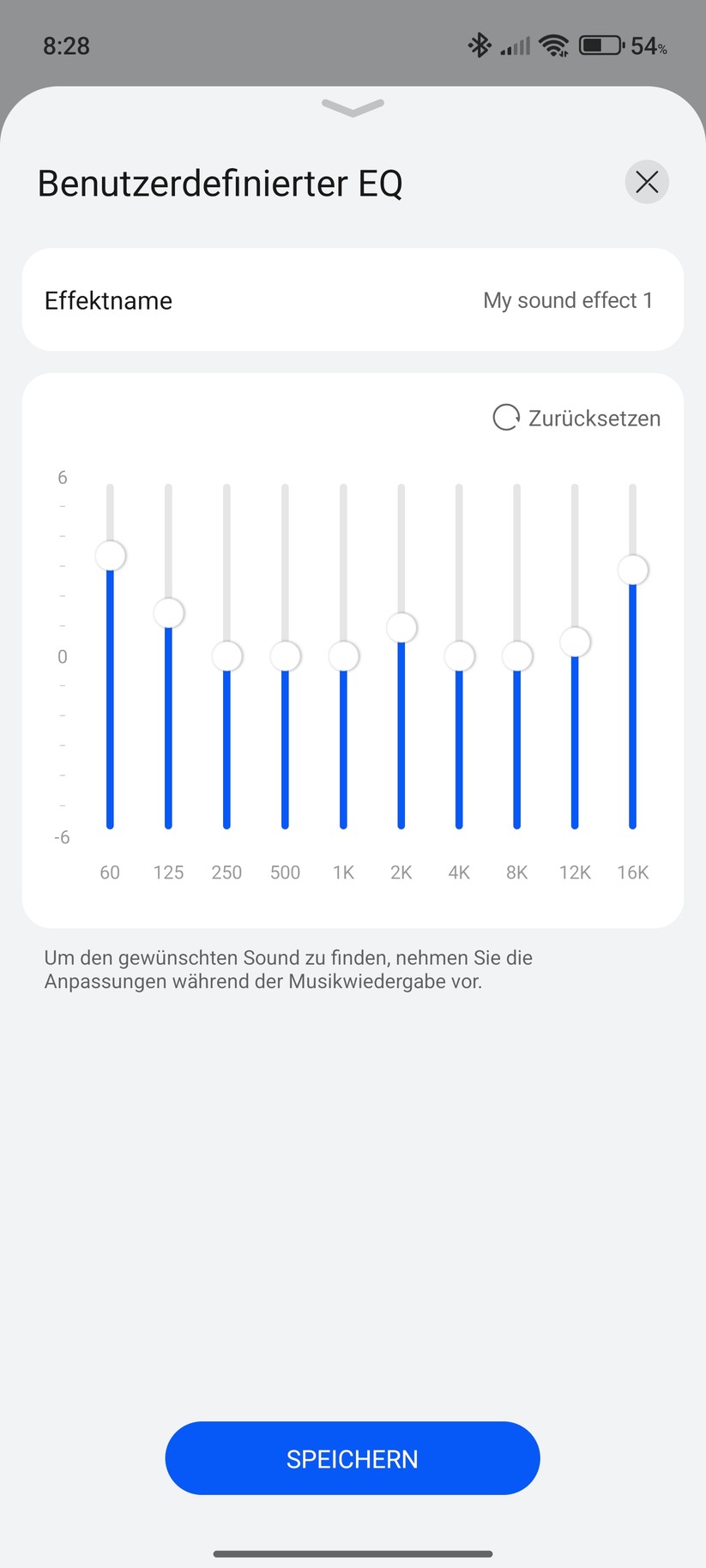Click the 16K band slider handle

pyautogui.click(x=632, y=569)
